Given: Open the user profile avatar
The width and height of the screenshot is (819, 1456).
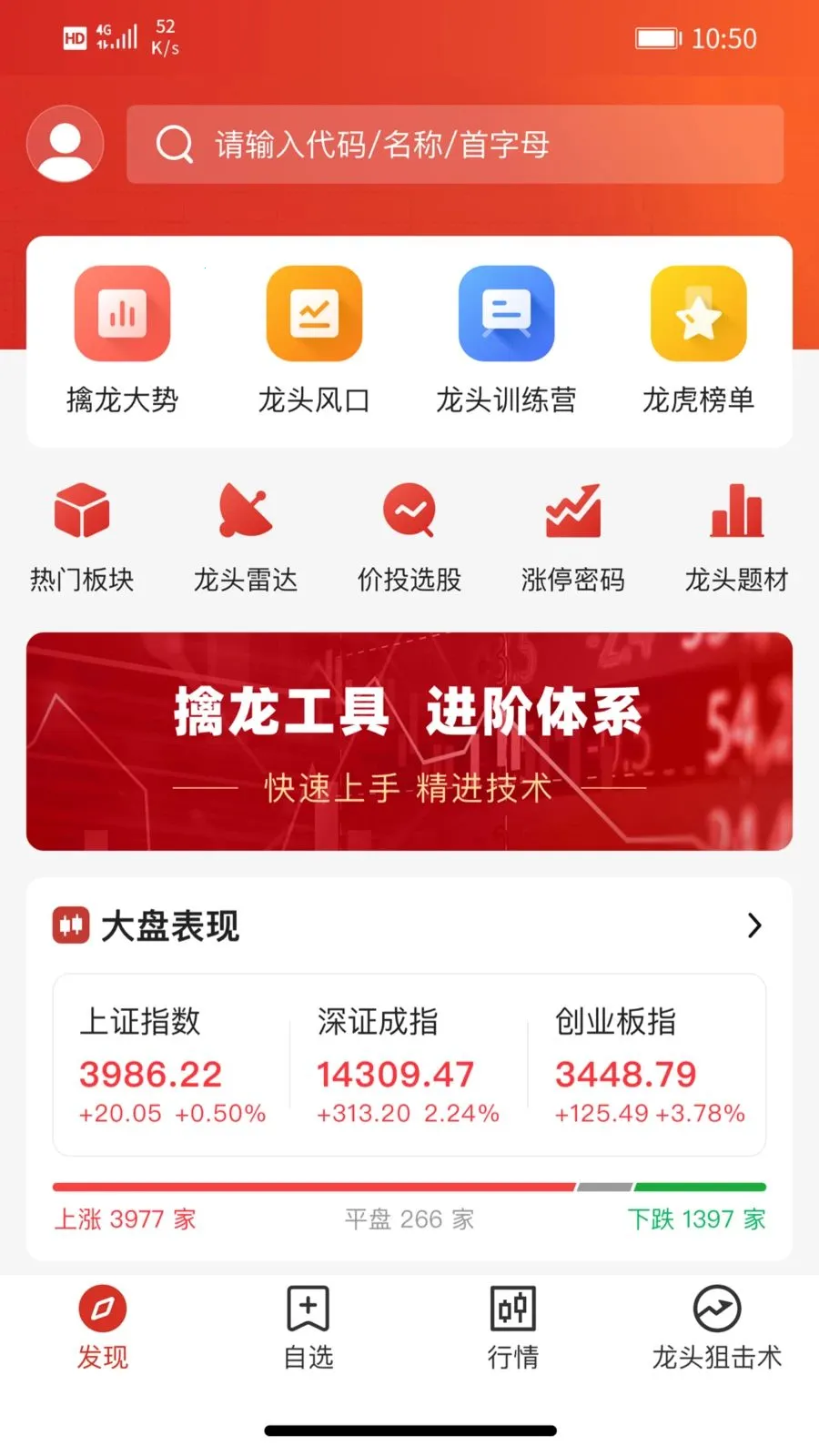Looking at the screenshot, I should 65,144.
